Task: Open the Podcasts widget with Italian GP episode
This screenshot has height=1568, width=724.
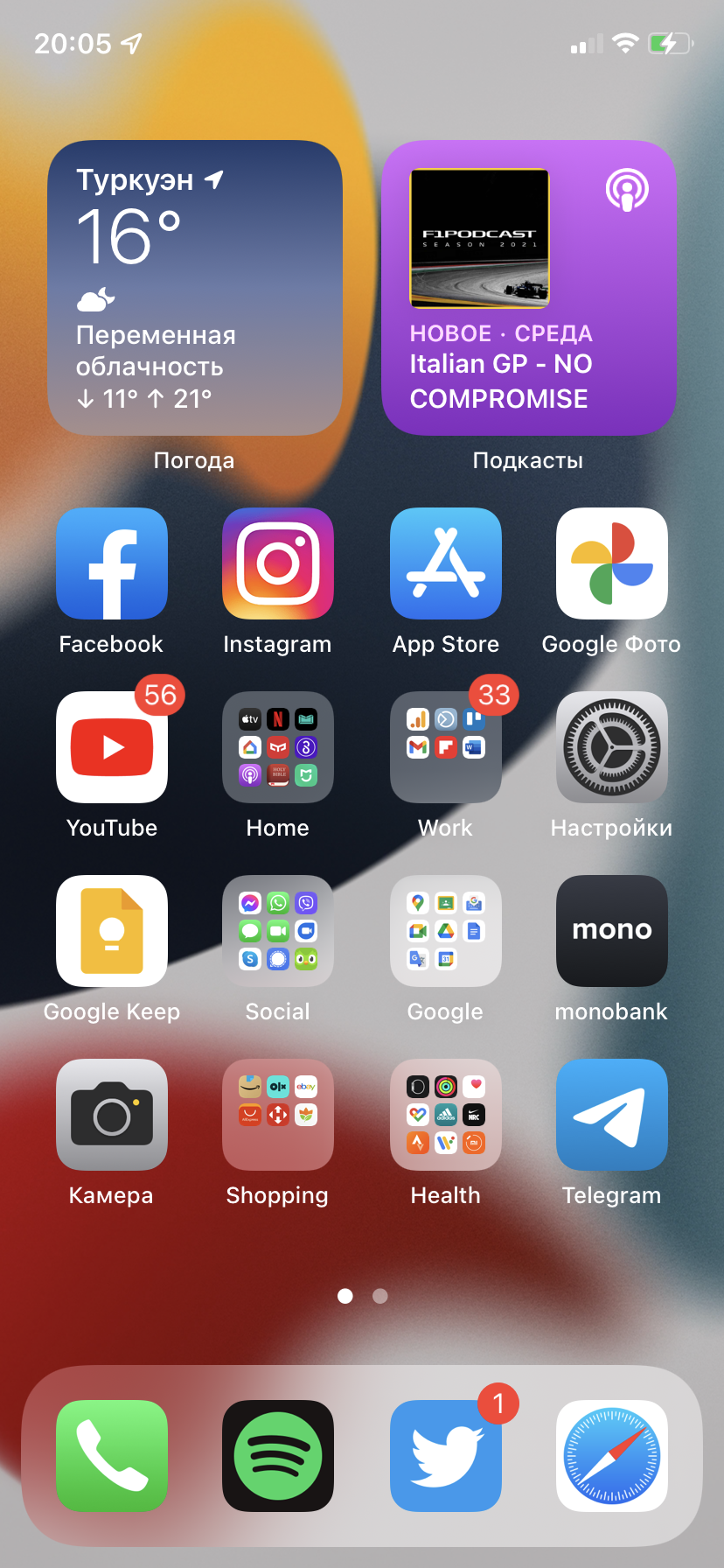Action: tap(528, 287)
